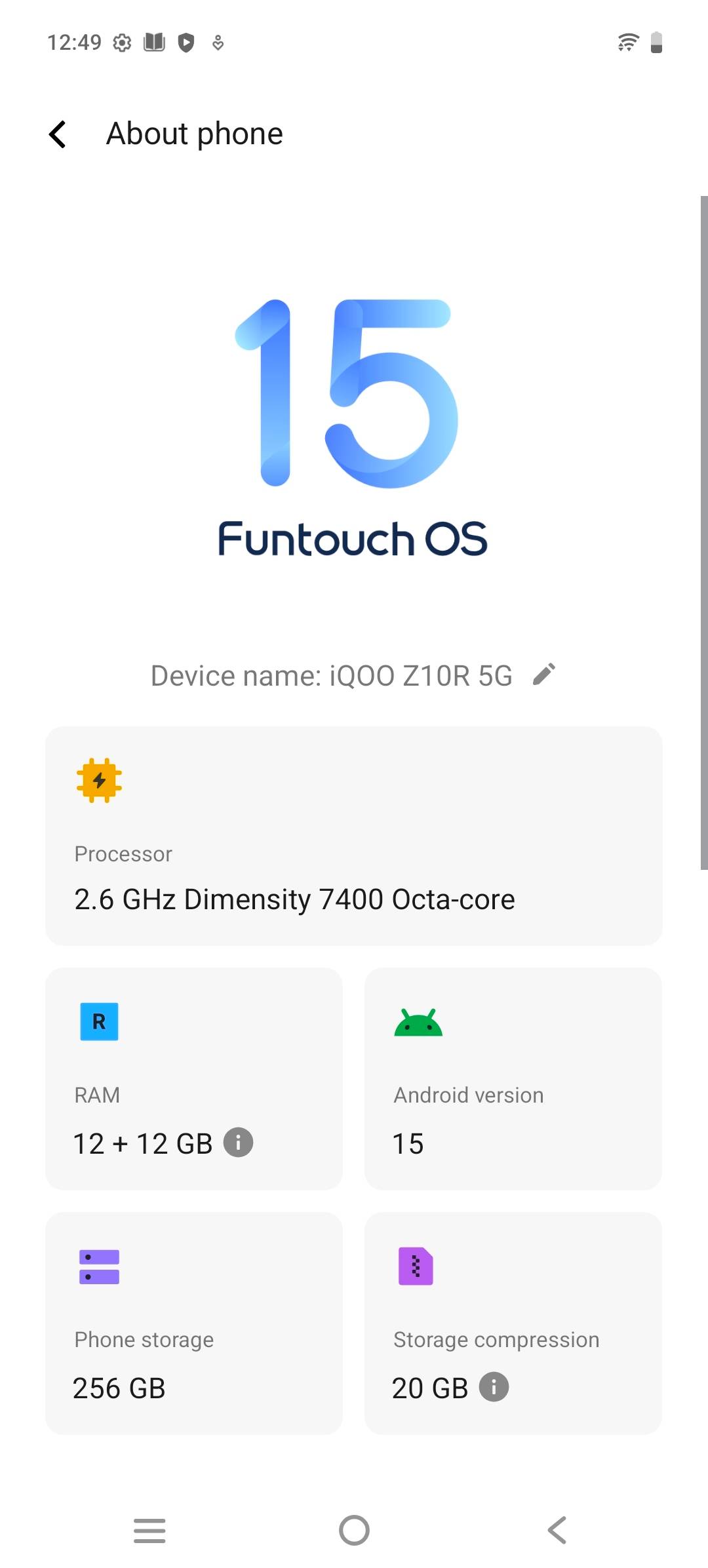This screenshot has height=1568, width=708.
Task: Edit the device name with pencil icon
Action: pyautogui.click(x=543, y=675)
